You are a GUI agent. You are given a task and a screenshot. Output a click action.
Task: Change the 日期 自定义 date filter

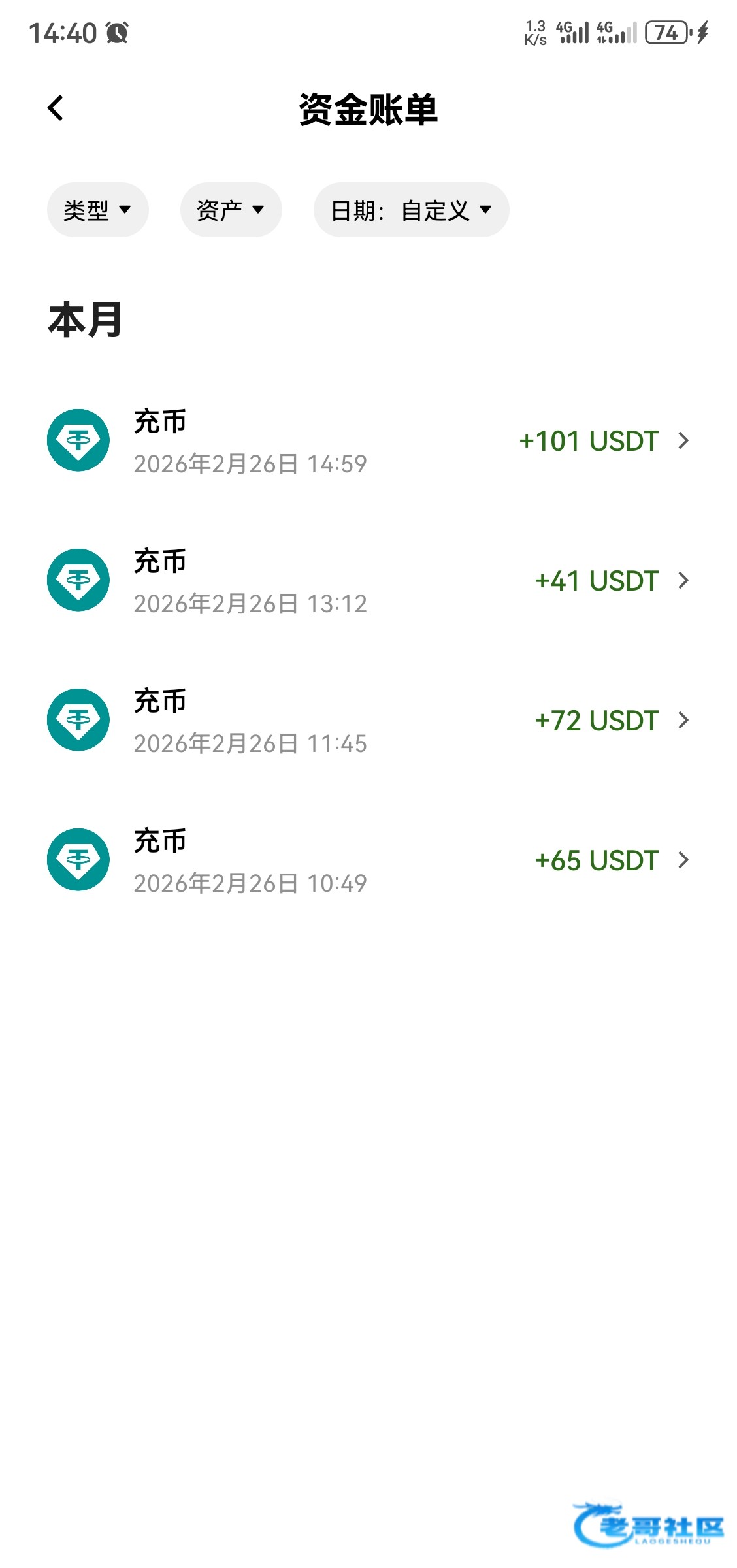point(411,210)
